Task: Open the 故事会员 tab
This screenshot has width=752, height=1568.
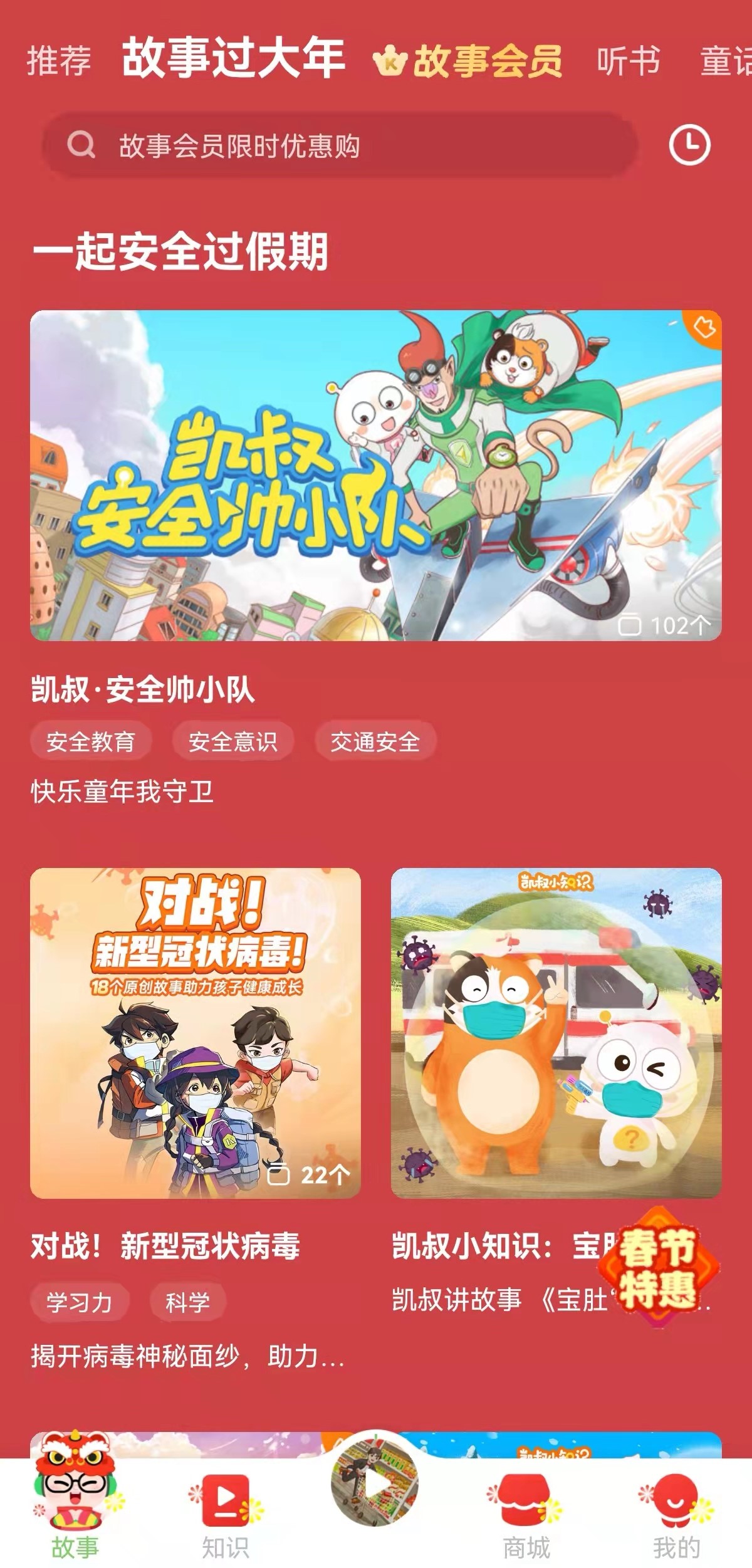Action: tap(467, 61)
